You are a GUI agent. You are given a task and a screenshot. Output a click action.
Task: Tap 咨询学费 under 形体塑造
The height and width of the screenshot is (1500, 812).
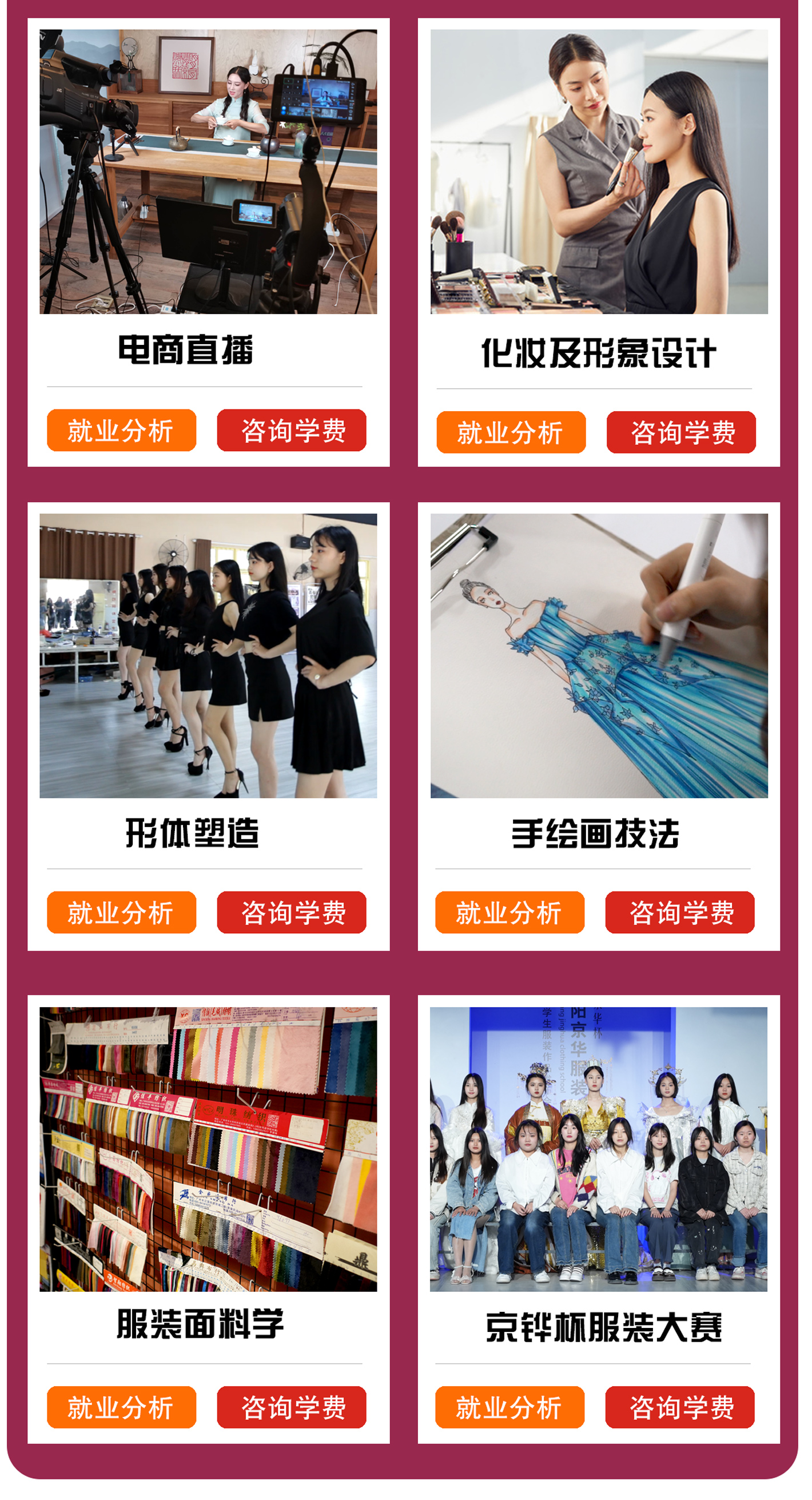click(x=292, y=912)
